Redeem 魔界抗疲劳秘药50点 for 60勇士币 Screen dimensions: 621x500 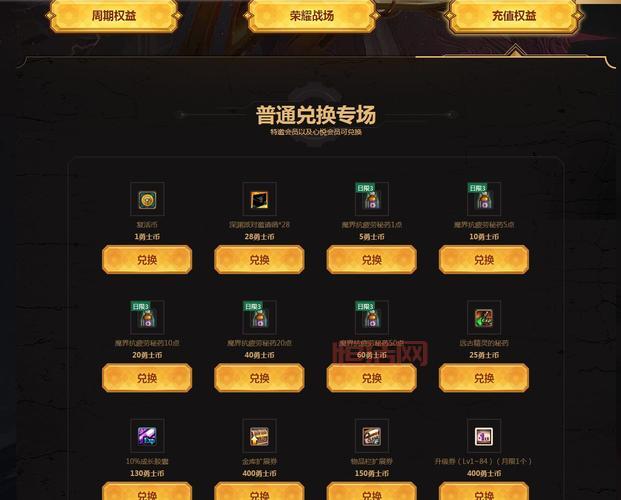[x=371, y=378]
